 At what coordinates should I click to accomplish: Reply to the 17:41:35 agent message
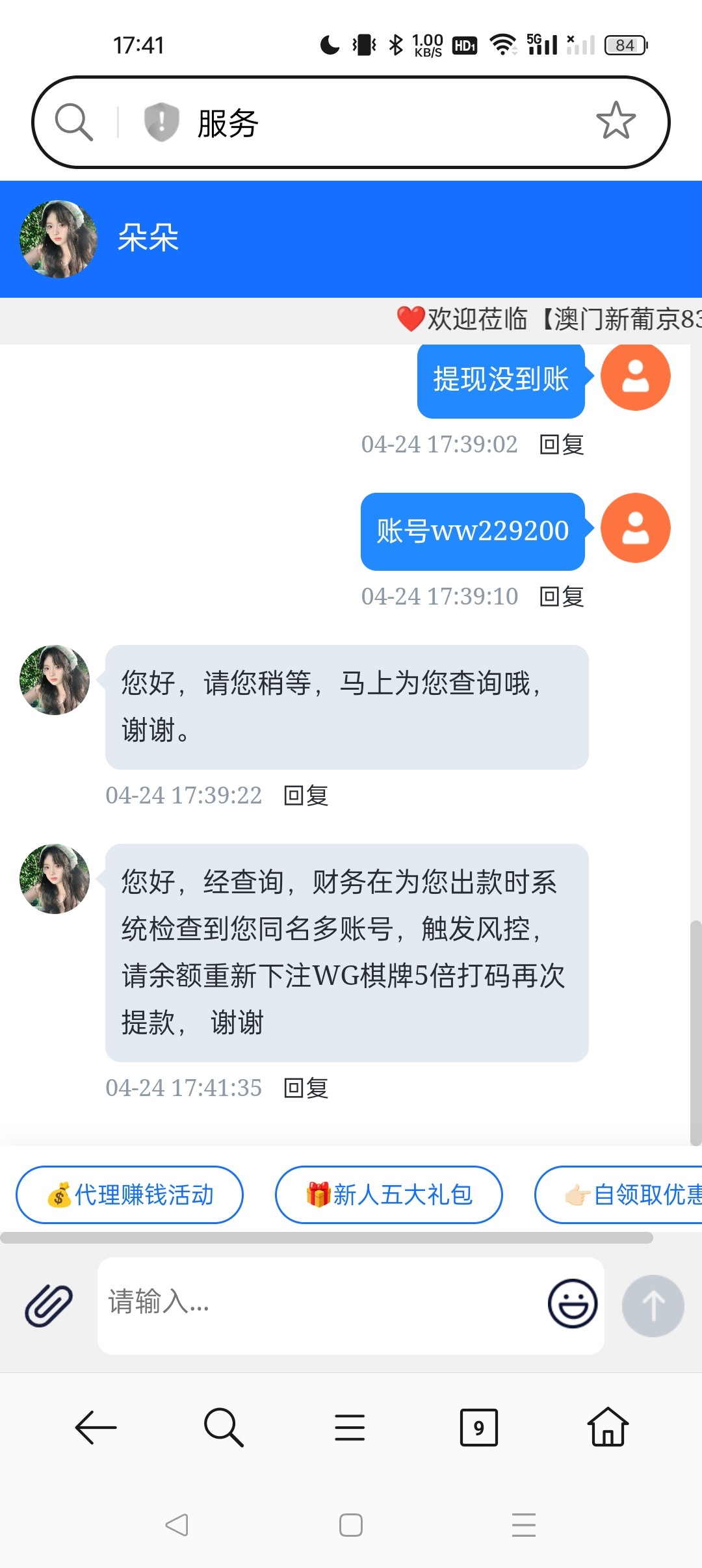click(306, 1088)
